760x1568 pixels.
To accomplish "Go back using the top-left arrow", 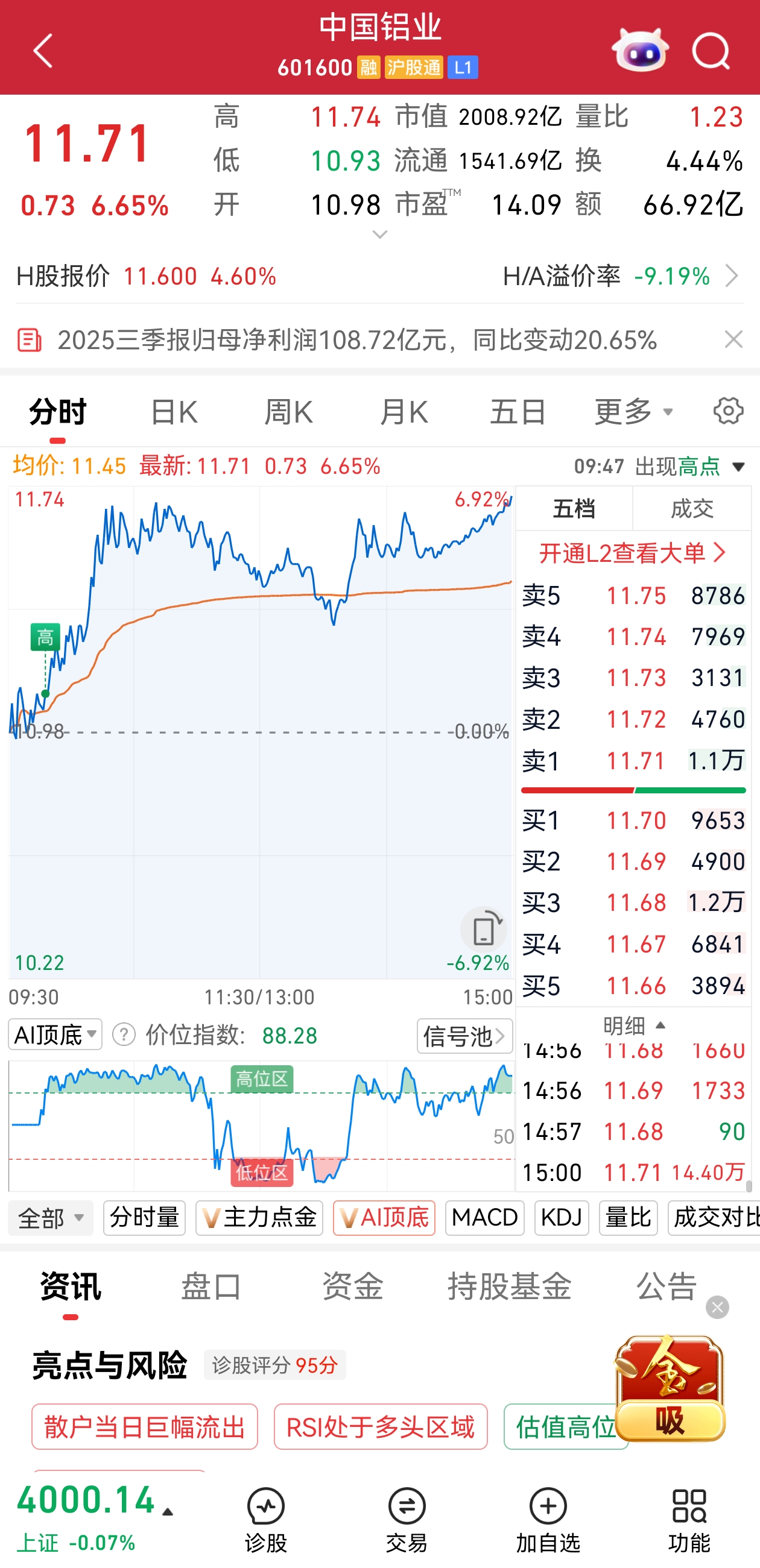I will pos(43,50).
